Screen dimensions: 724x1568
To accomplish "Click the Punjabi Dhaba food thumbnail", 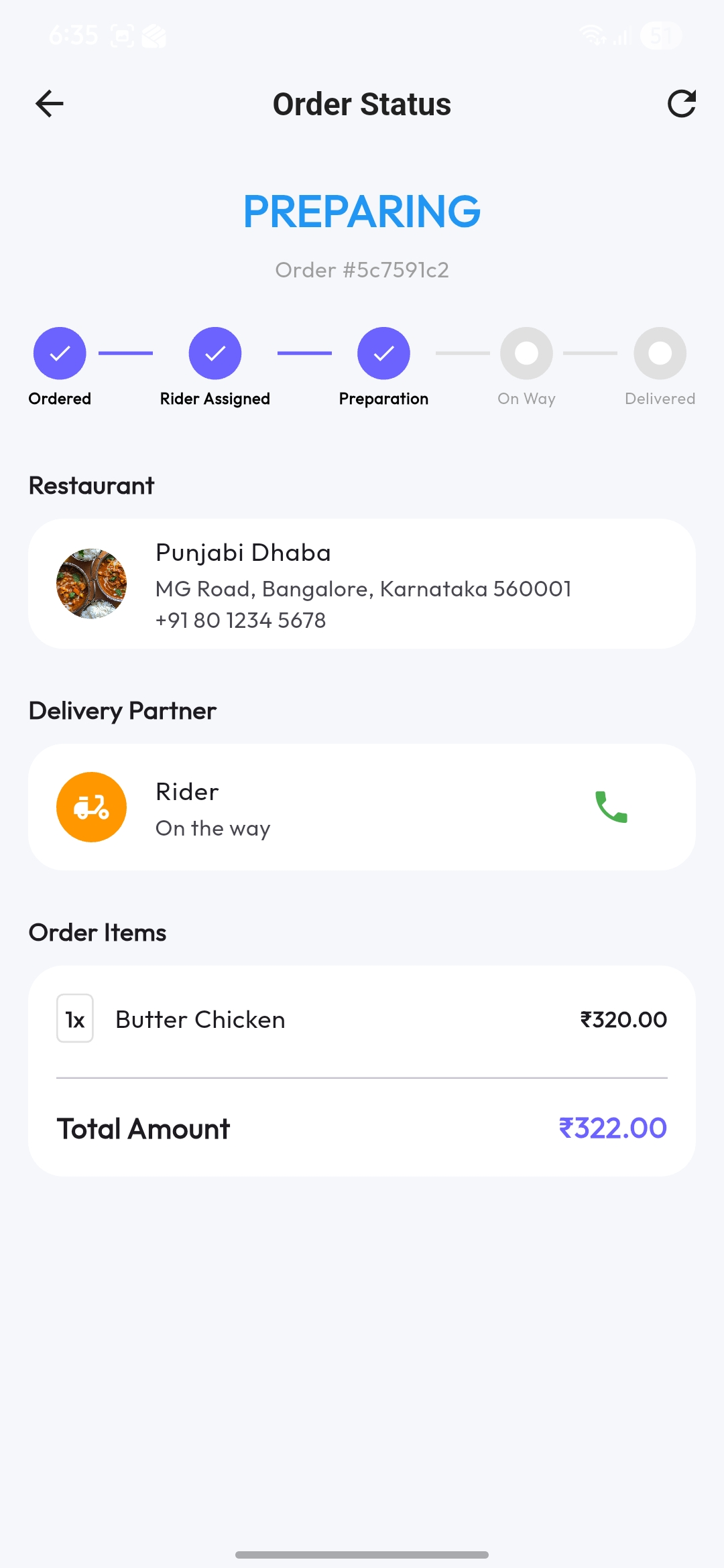I will pos(92,583).
